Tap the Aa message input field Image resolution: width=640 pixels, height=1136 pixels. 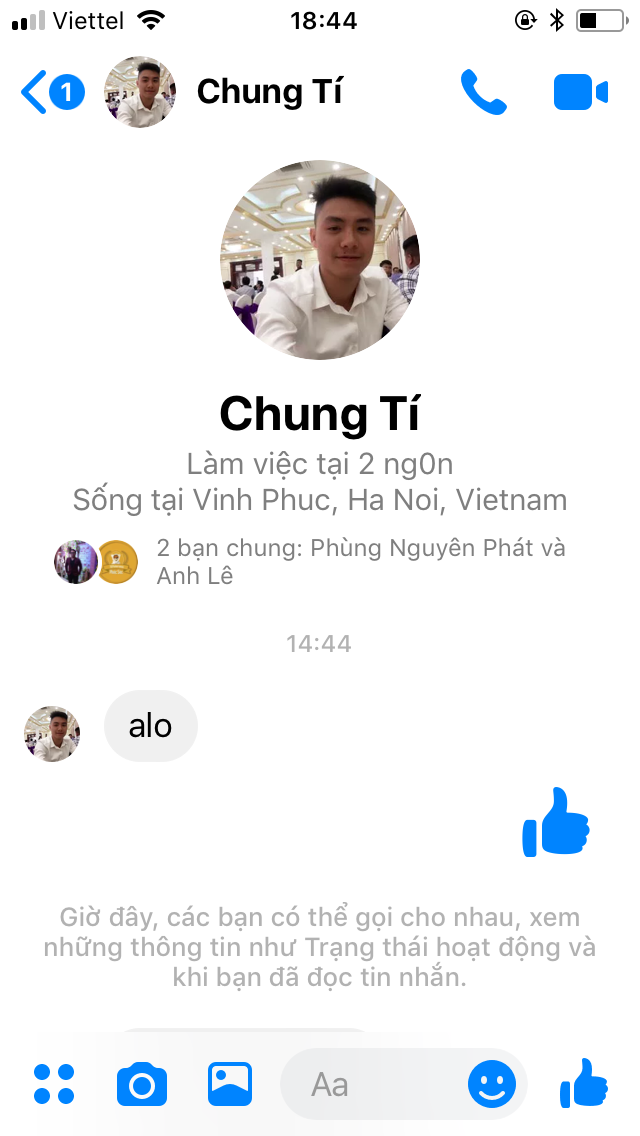click(x=370, y=1084)
